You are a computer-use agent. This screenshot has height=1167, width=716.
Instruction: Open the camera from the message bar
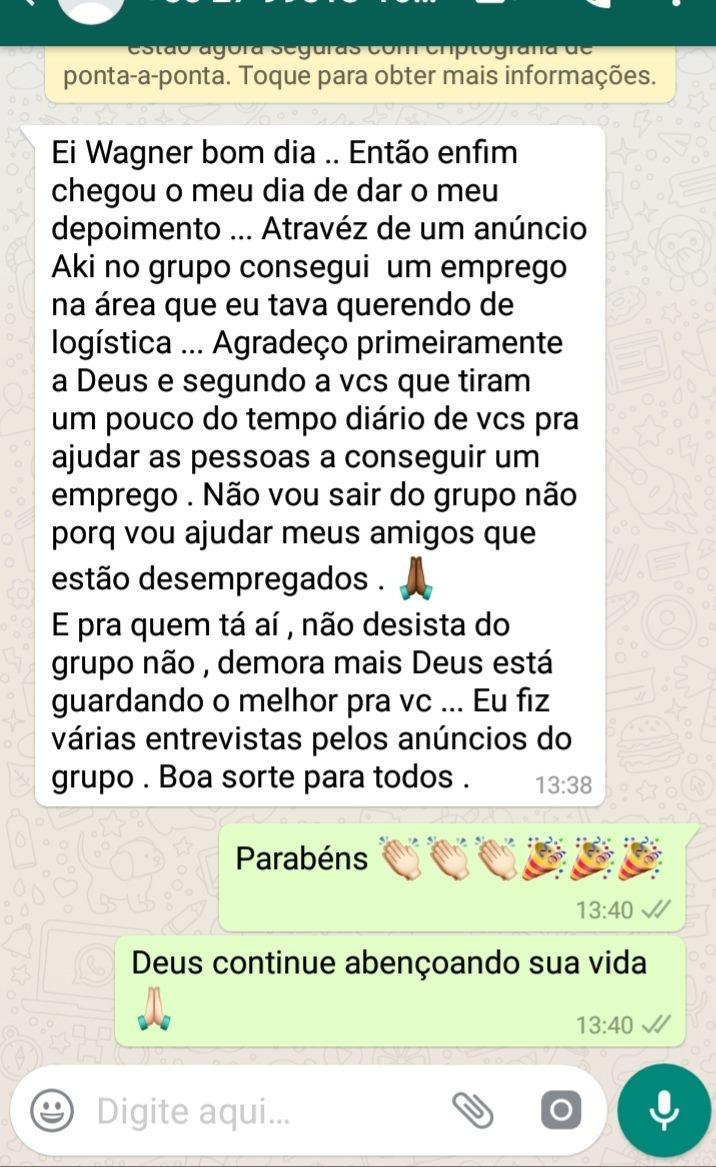560,1110
